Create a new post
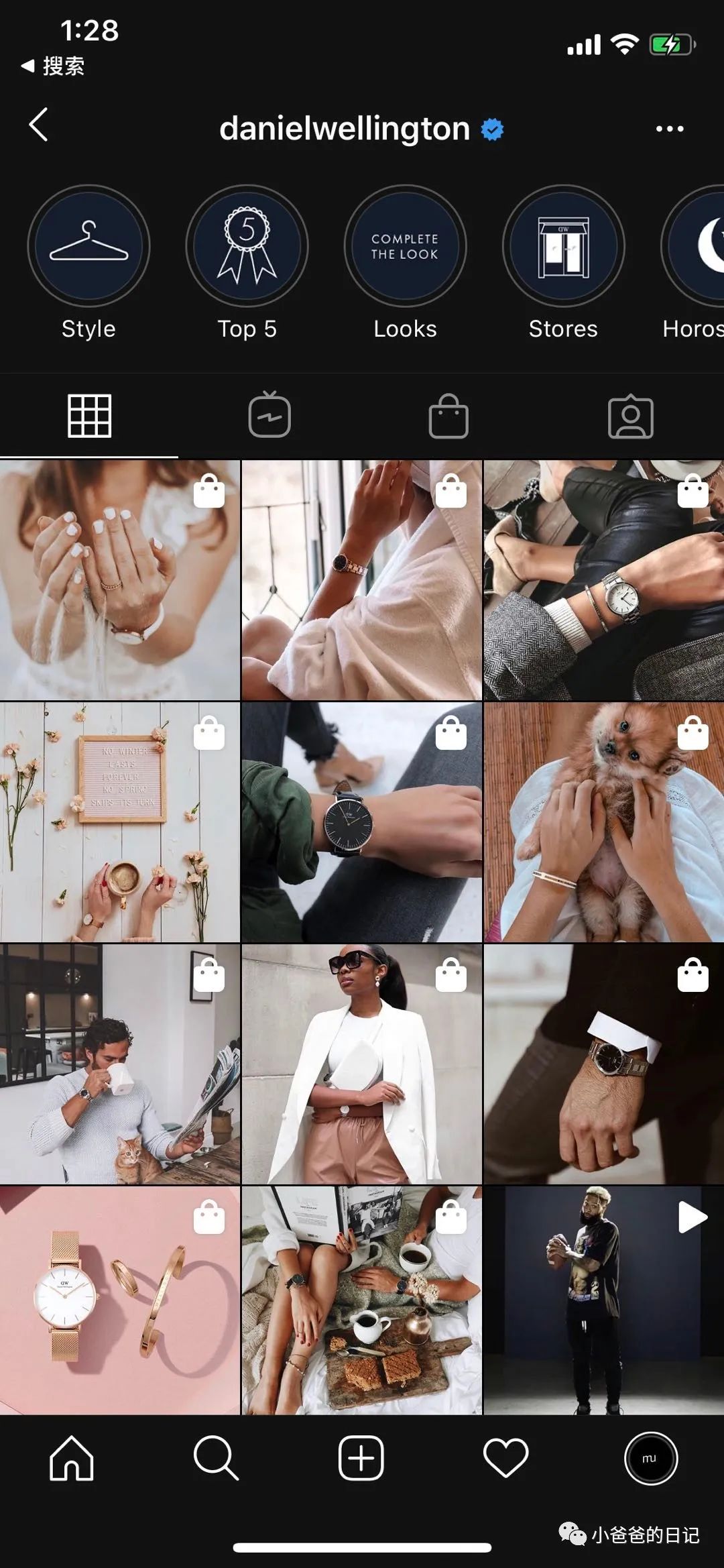 (361, 1458)
